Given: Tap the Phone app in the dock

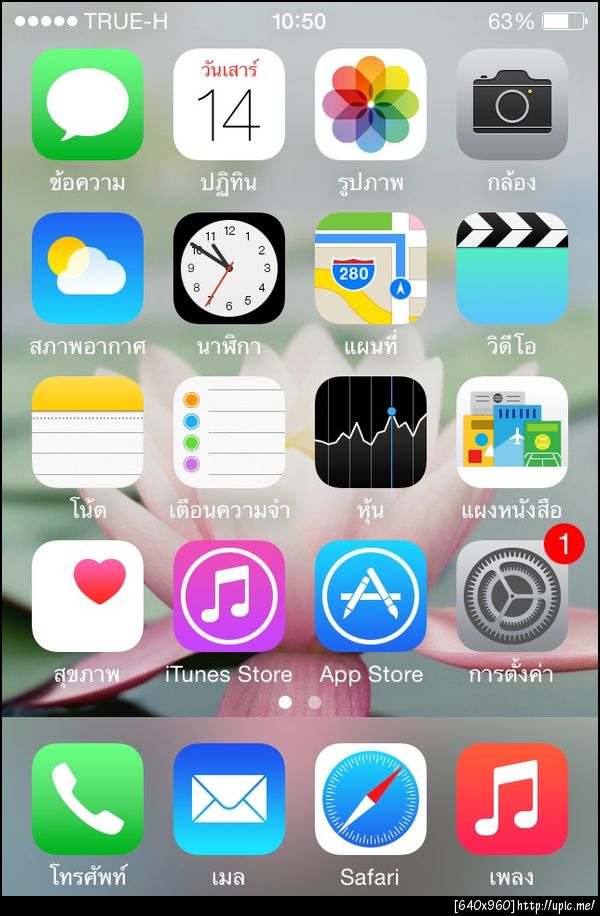Looking at the screenshot, I should [88, 798].
